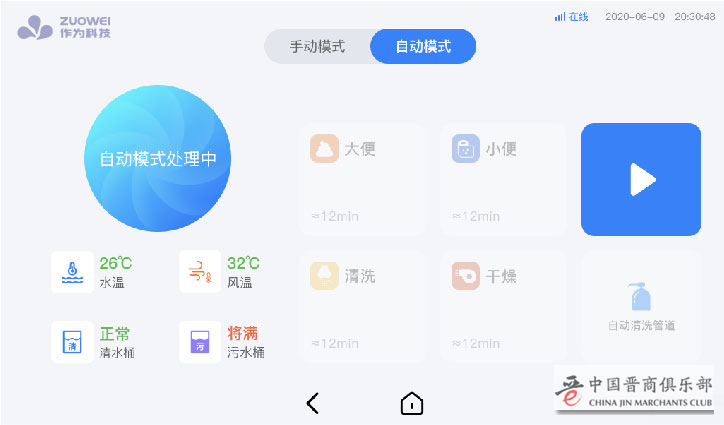The image size is (724, 425).
Task: Select the 自动模式 tab
Action: click(422, 47)
